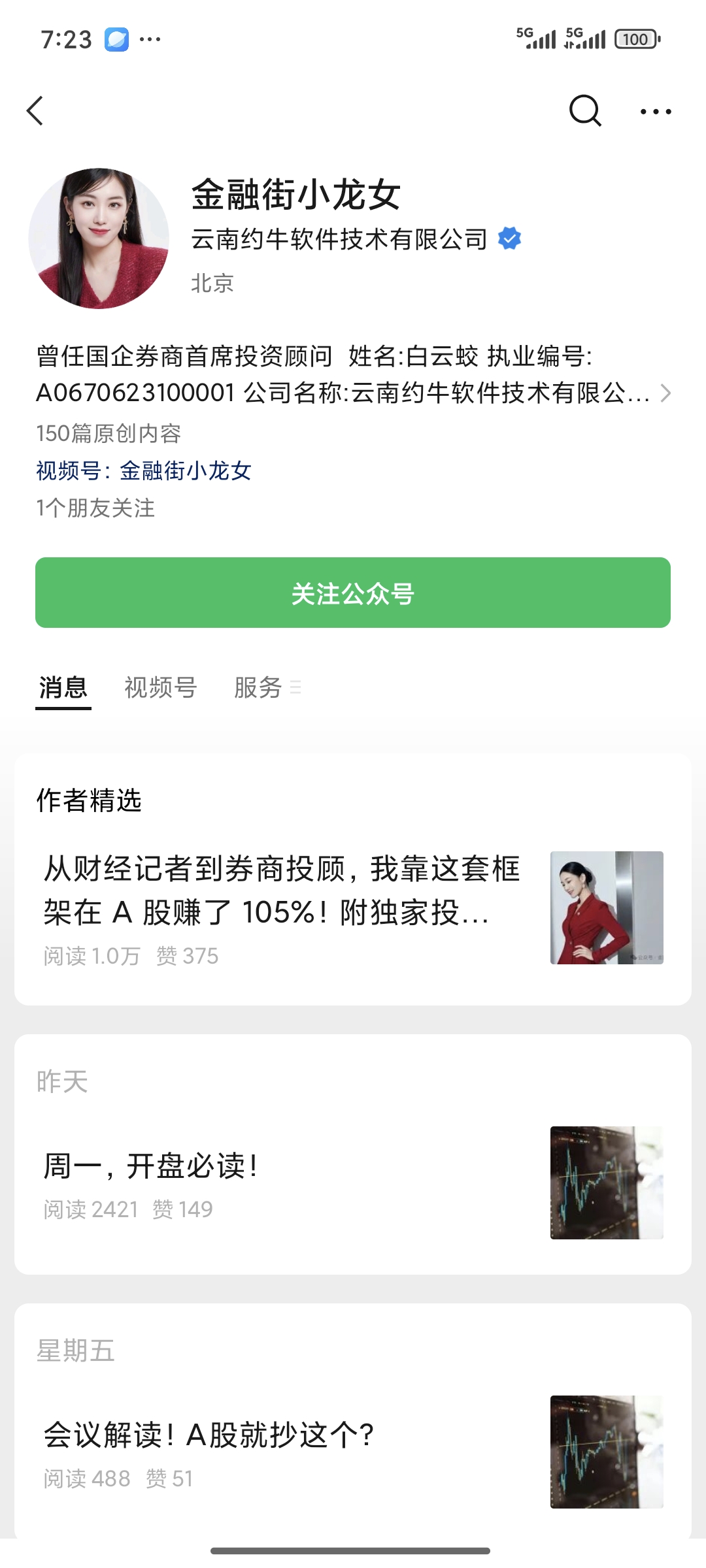
Task: Open featured article 从财经记者到券商投顾
Action: click(x=281, y=891)
